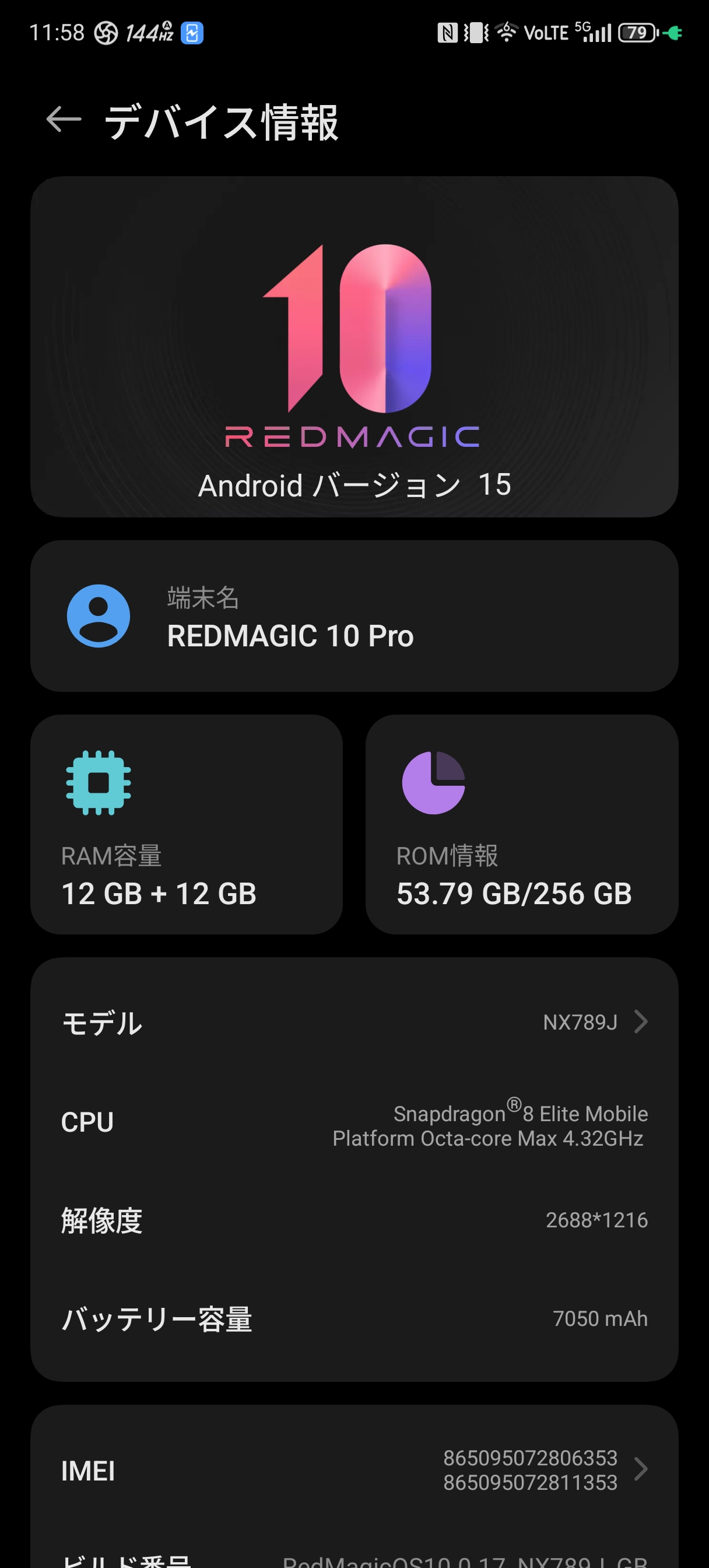The width and height of the screenshot is (709, 1568).
Task: Tap the Android バージョン 15 banner
Action: pos(354,347)
